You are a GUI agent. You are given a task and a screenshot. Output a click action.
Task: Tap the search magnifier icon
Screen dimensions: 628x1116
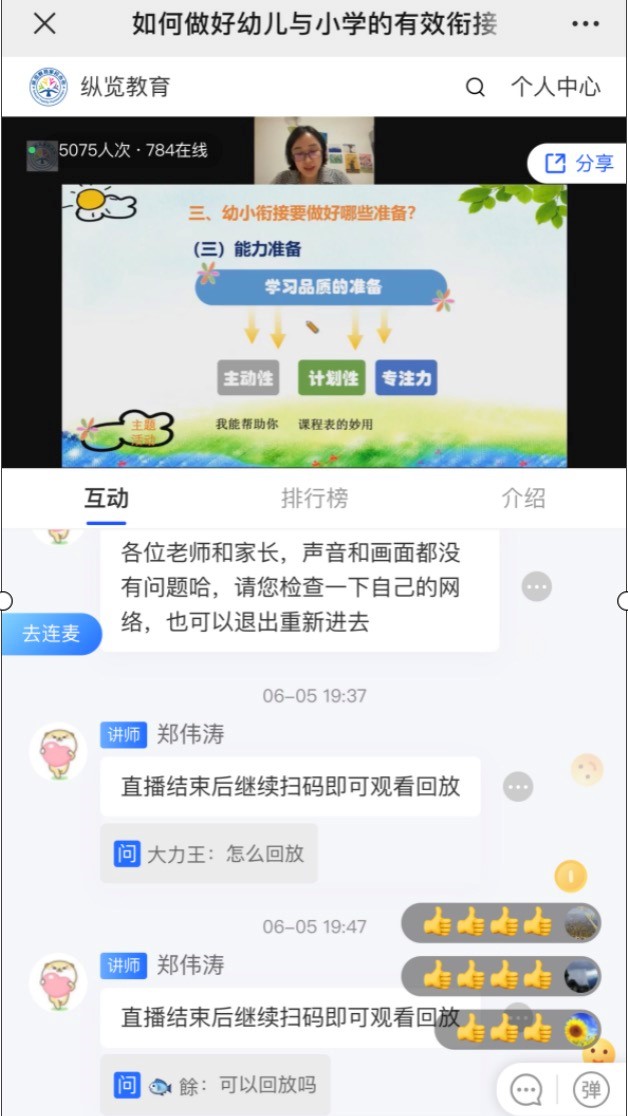click(475, 87)
